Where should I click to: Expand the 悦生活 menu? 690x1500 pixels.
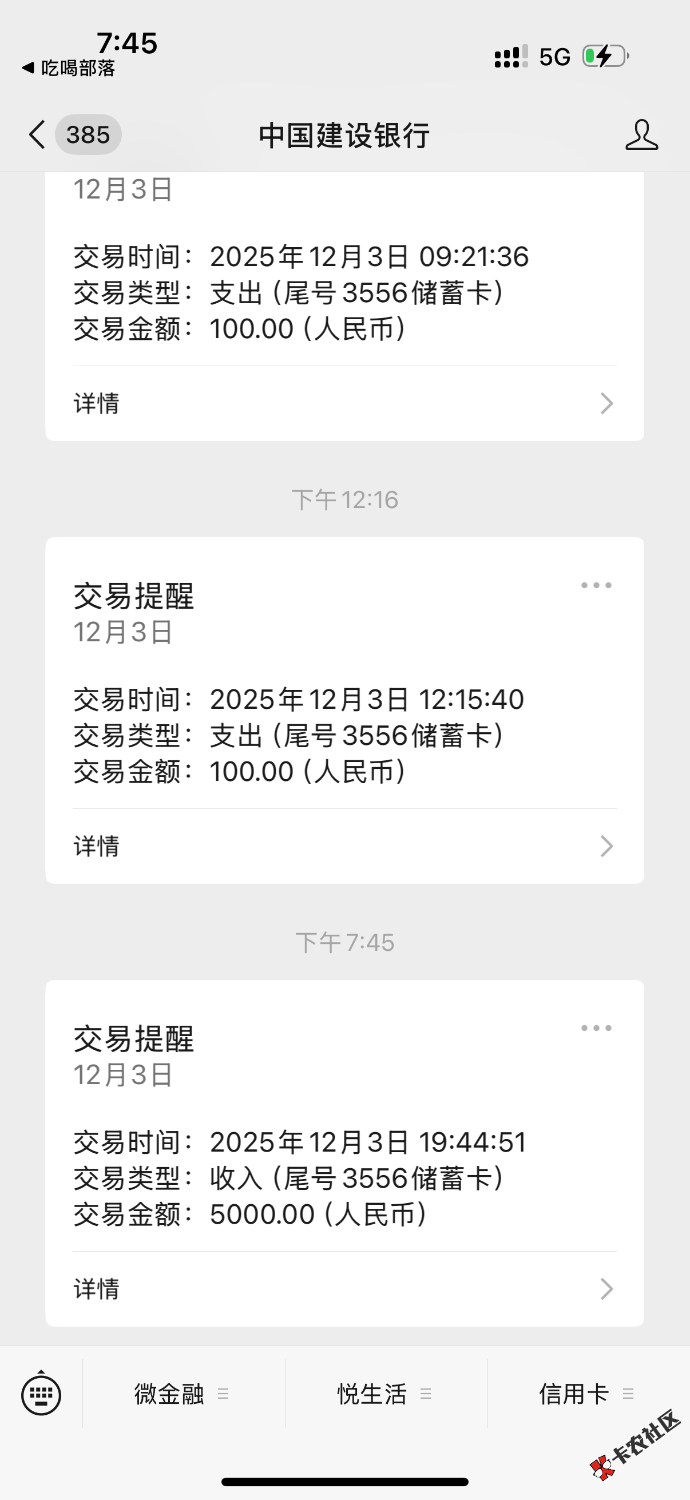384,1394
